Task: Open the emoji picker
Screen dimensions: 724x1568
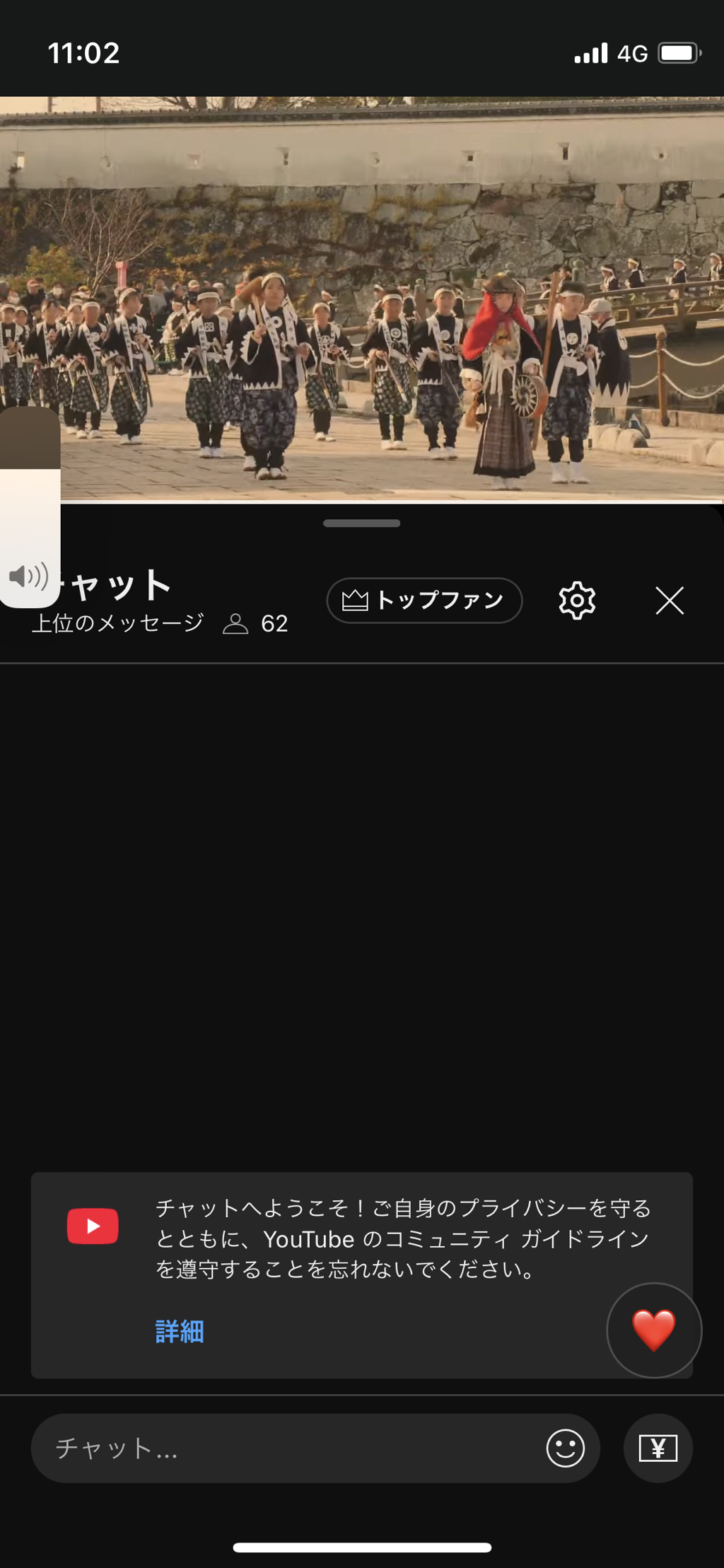Action: 565,1448
